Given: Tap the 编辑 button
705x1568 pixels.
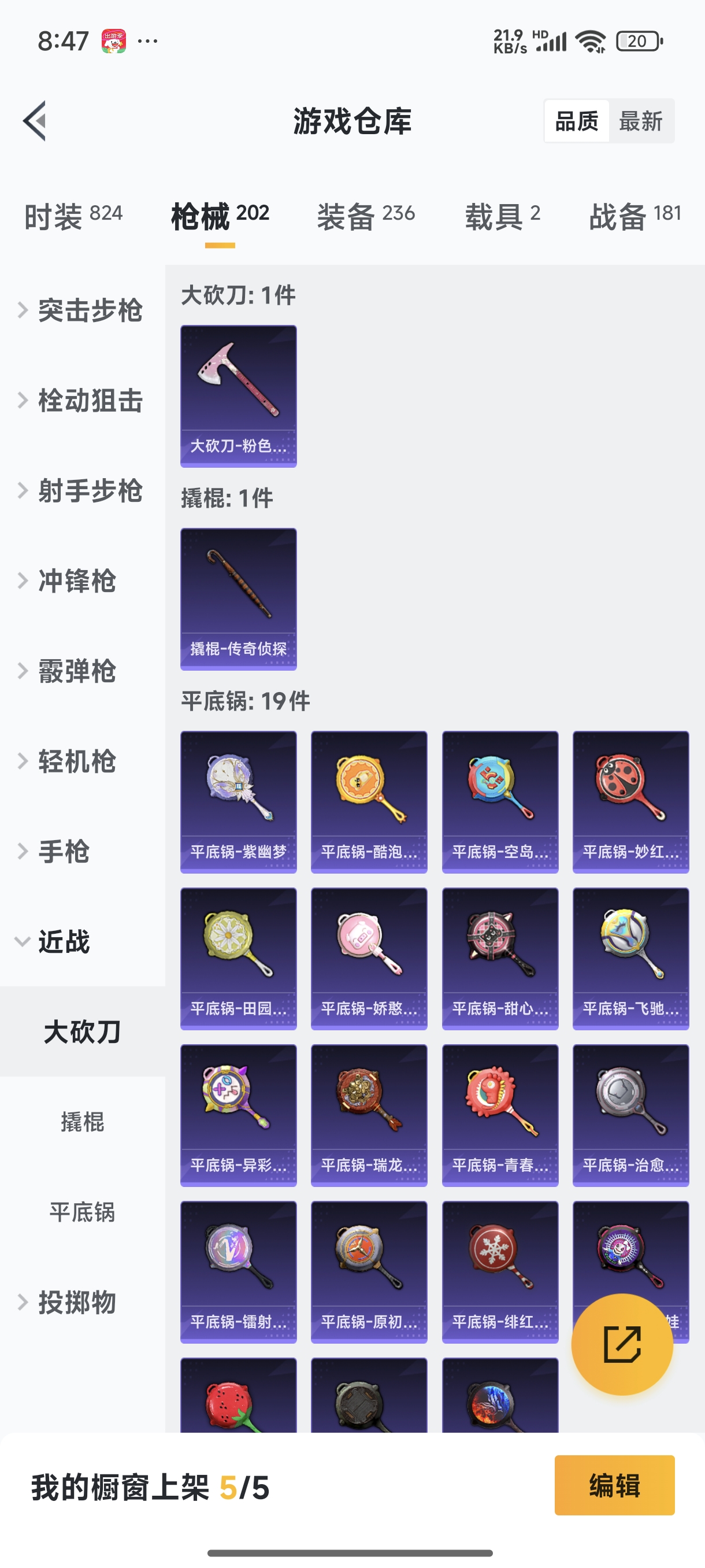Looking at the screenshot, I should 614,1485.
